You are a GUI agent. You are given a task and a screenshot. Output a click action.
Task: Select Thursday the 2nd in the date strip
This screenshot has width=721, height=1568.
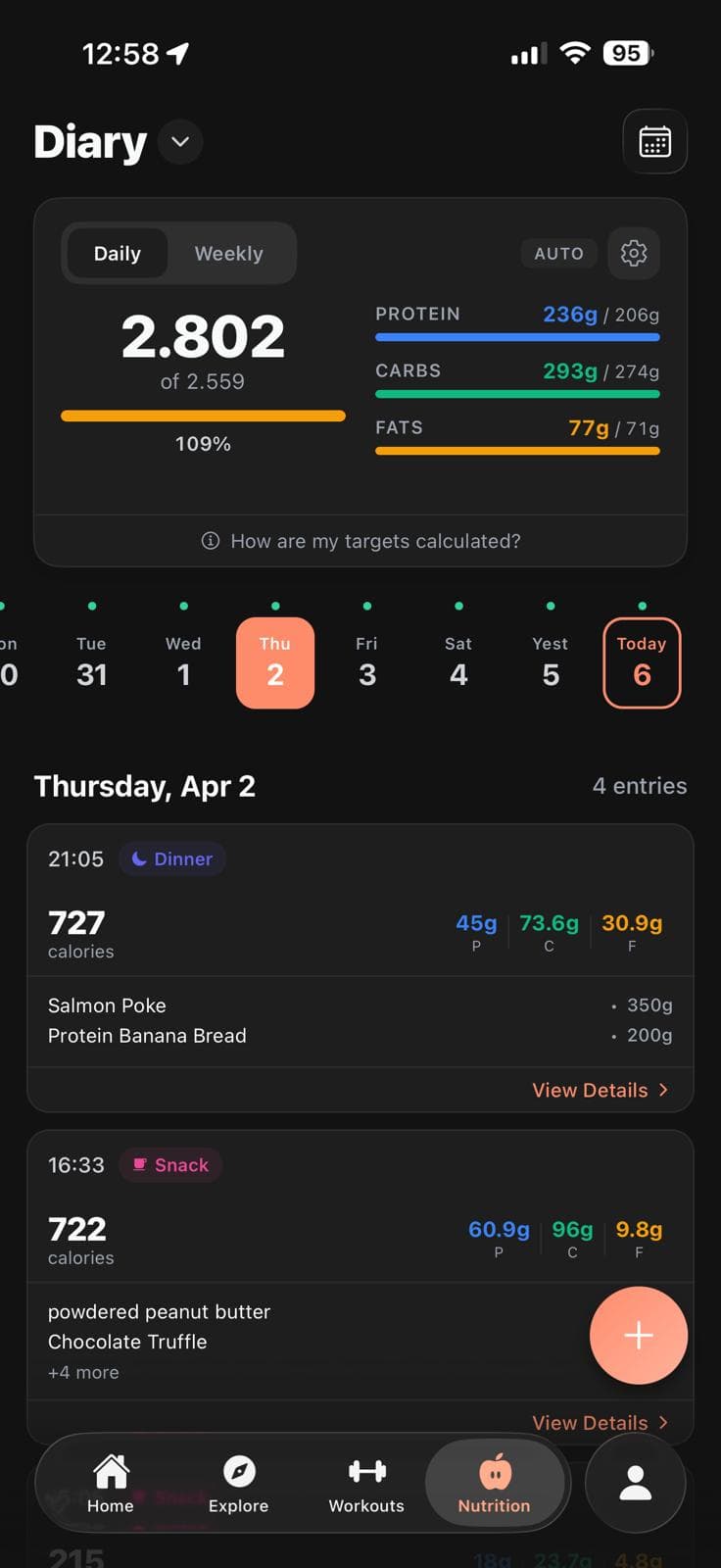click(275, 662)
